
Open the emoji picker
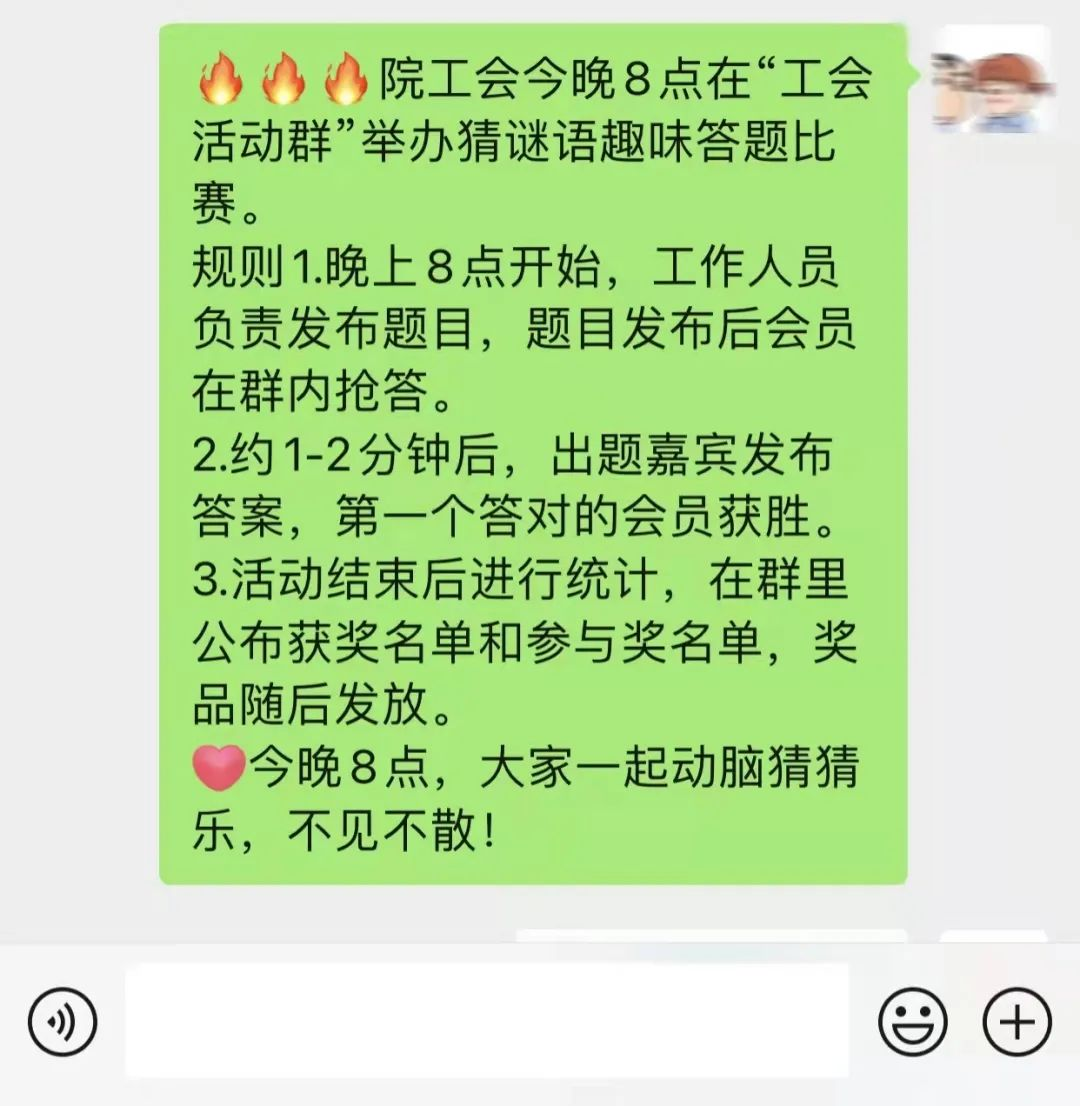[912, 1021]
